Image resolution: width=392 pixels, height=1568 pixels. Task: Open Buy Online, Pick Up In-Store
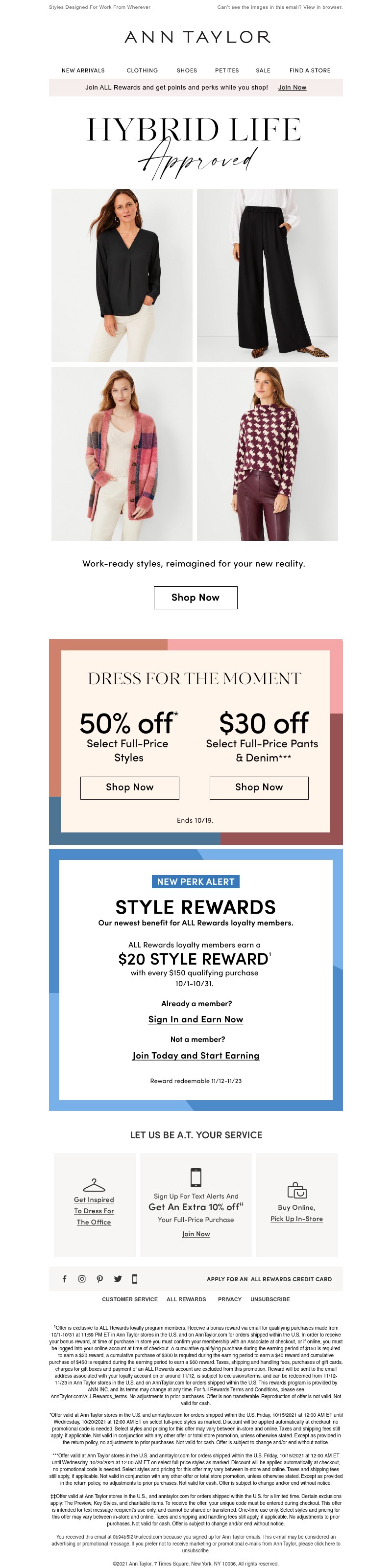[296, 1213]
